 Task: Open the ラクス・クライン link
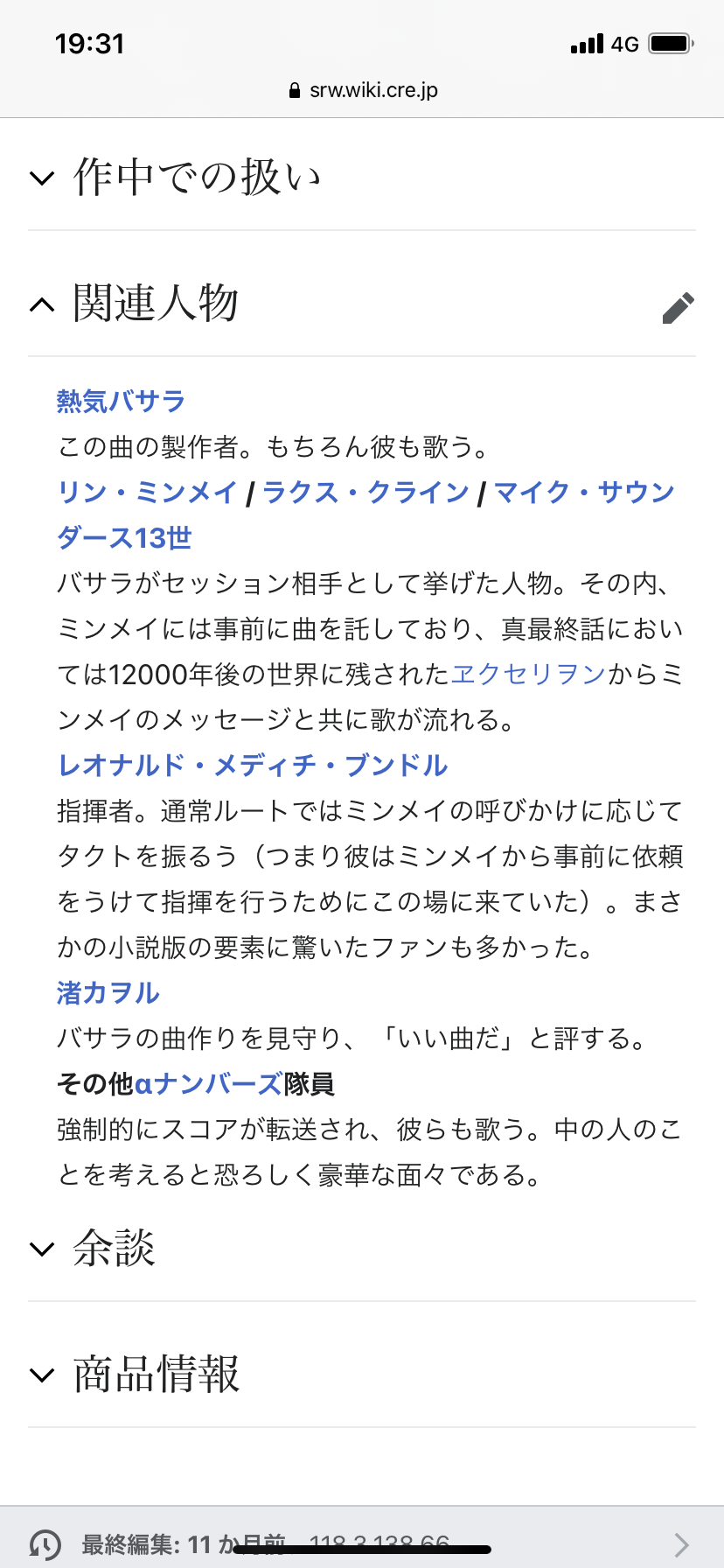pyautogui.click(x=365, y=493)
